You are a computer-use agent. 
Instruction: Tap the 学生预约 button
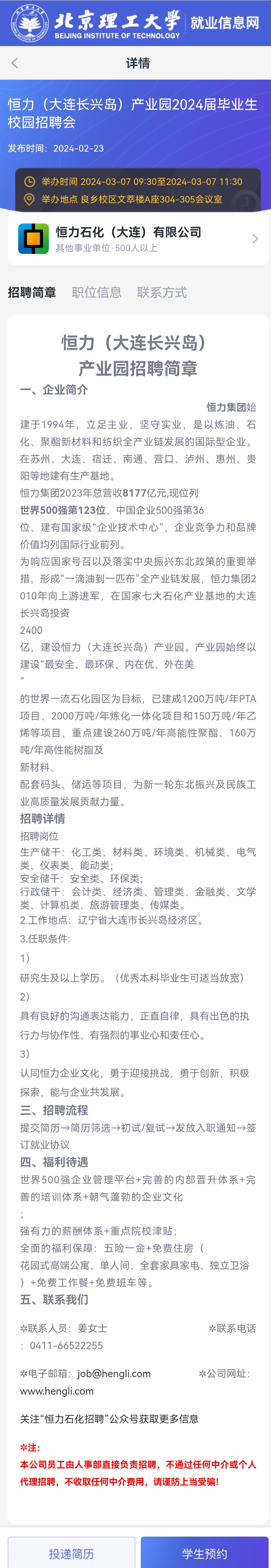point(204,1553)
